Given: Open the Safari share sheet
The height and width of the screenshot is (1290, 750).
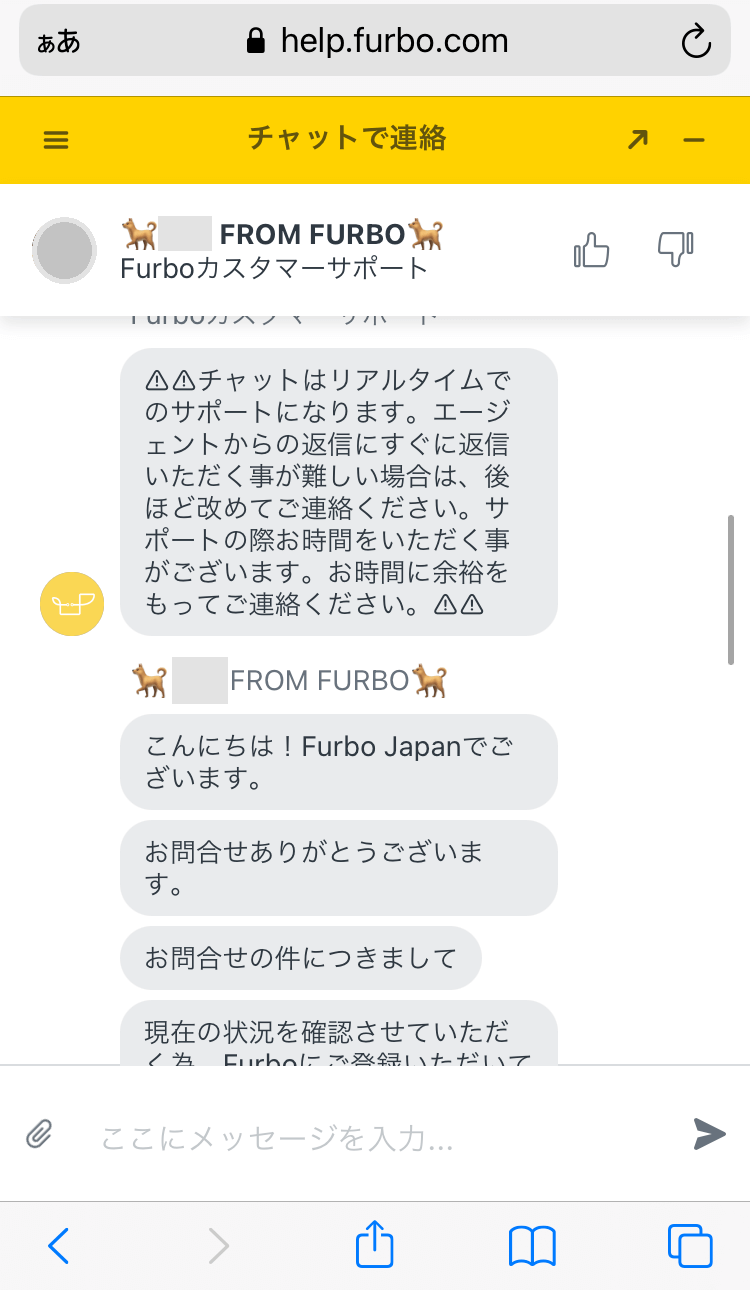Looking at the screenshot, I should (x=375, y=1244).
